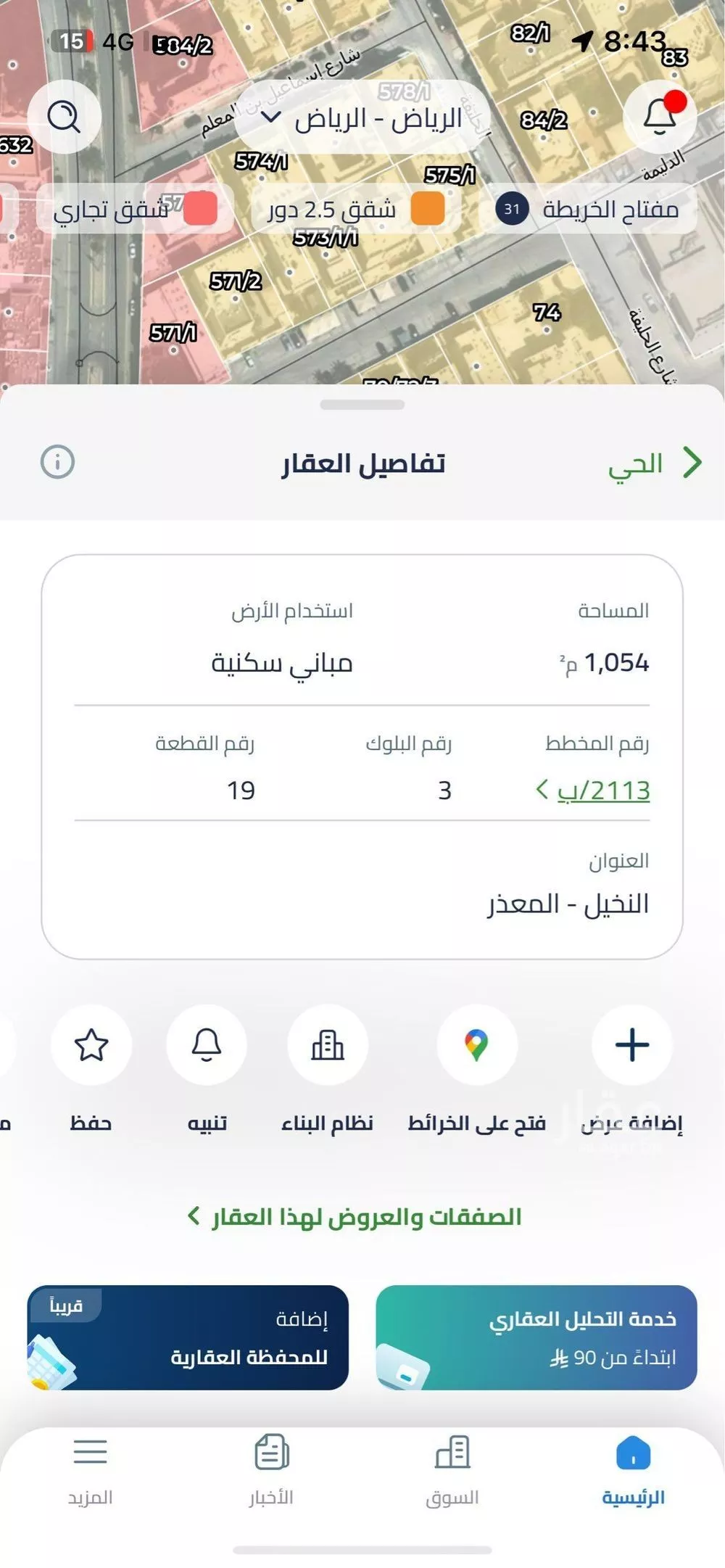725x1568 pixels.
Task: Tap the info icon near تفاصيل العقار
Action: pos(58,463)
